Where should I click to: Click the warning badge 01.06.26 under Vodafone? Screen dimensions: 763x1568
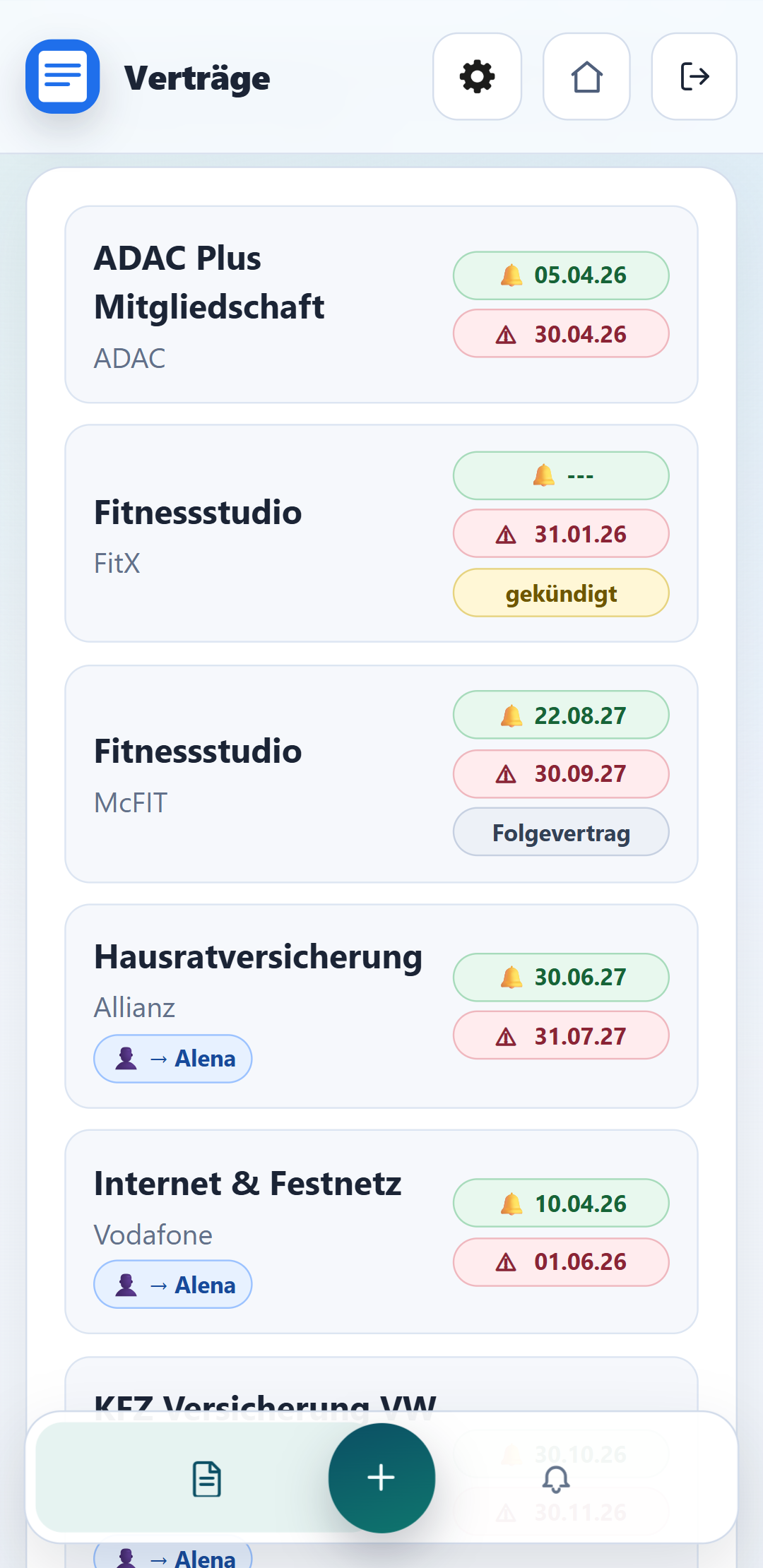click(560, 1261)
